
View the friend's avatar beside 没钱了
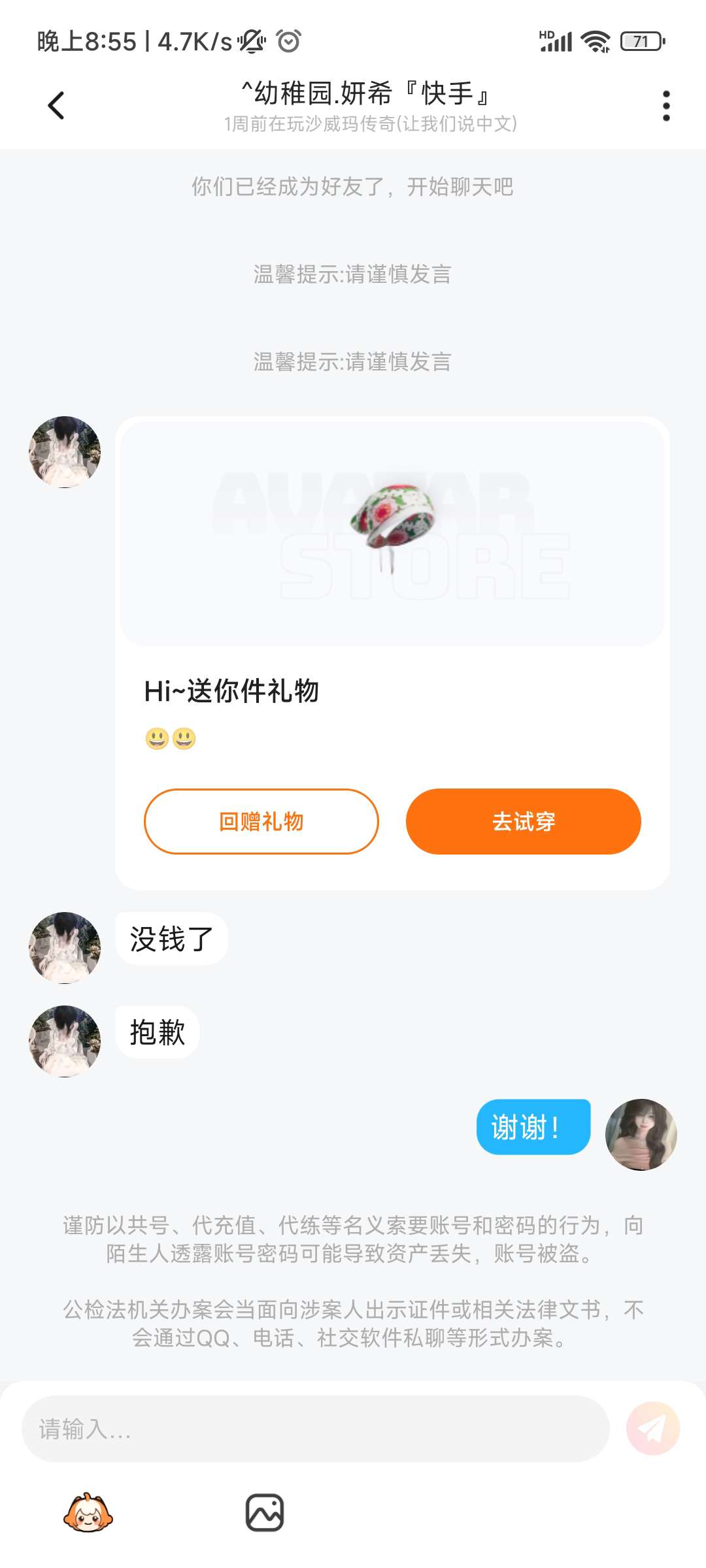click(65, 947)
